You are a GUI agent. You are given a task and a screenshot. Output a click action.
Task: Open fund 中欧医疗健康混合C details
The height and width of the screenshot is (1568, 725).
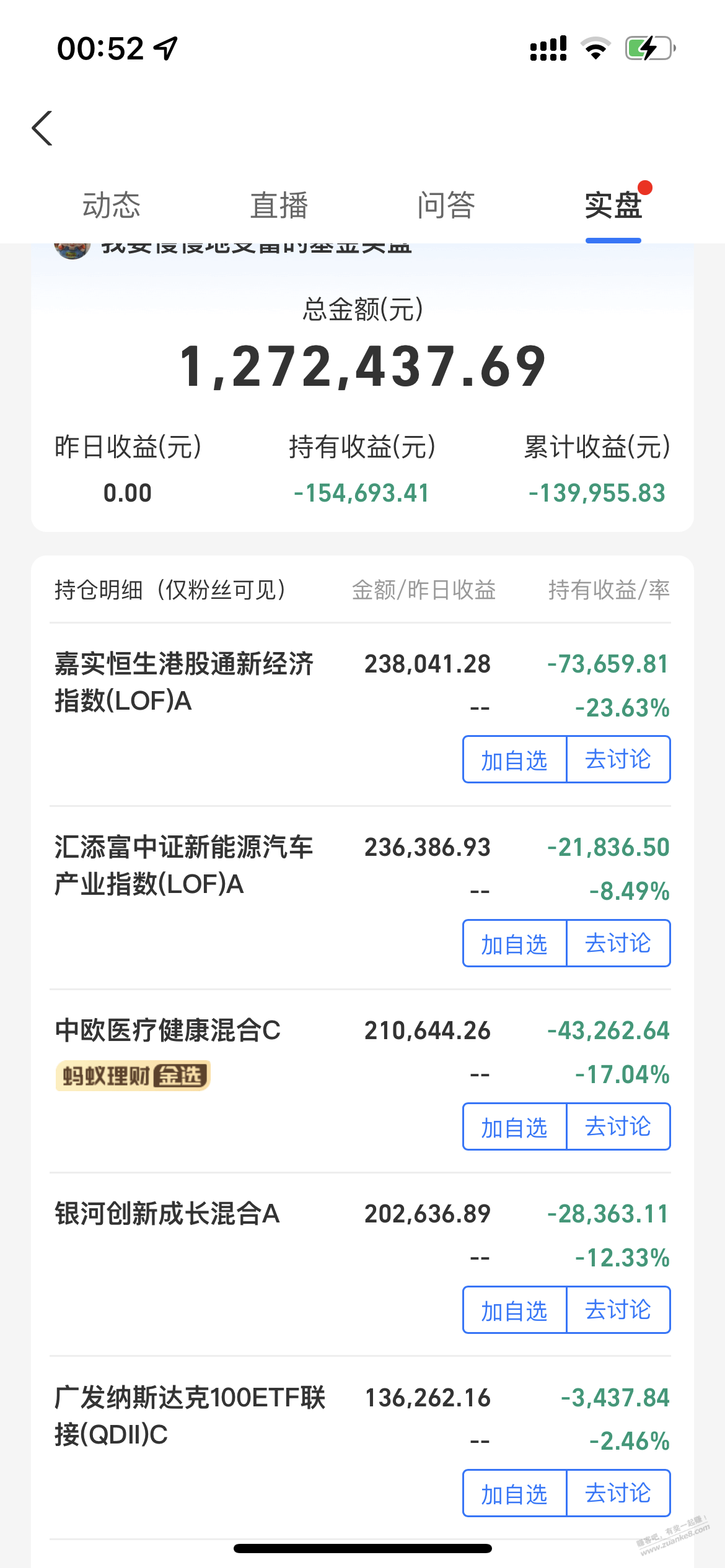[x=167, y=1030]
